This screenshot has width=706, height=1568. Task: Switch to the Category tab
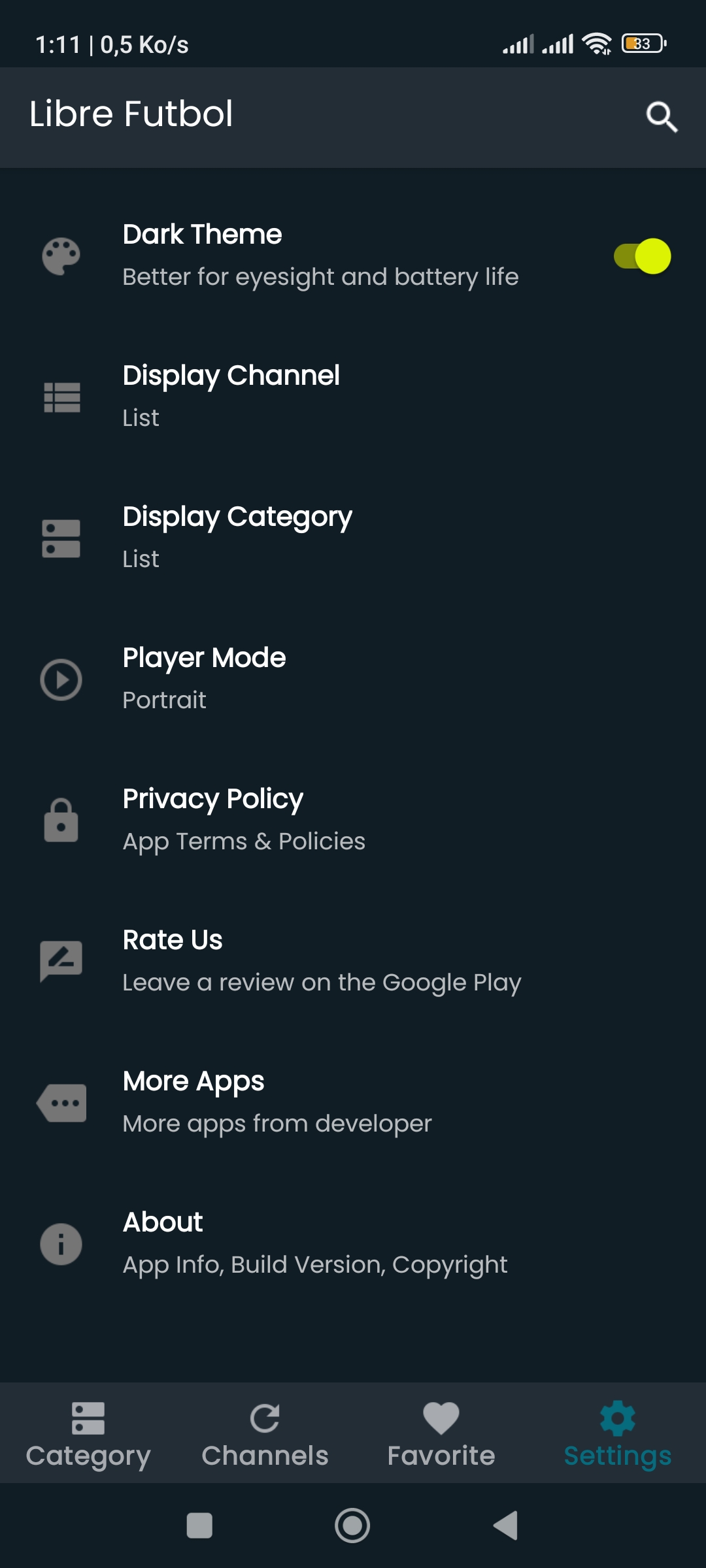88,1434
